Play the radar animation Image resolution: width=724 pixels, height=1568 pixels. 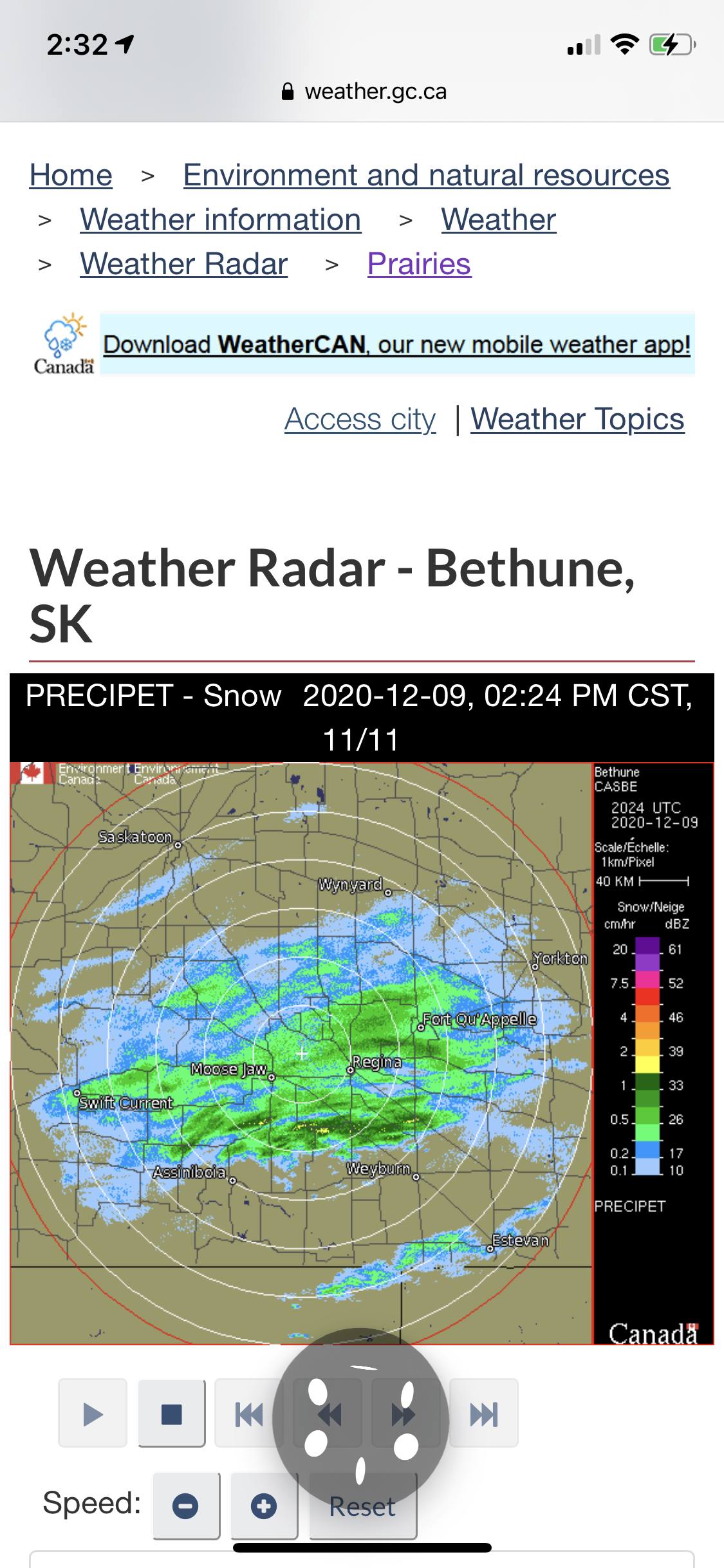(93, 1414)
